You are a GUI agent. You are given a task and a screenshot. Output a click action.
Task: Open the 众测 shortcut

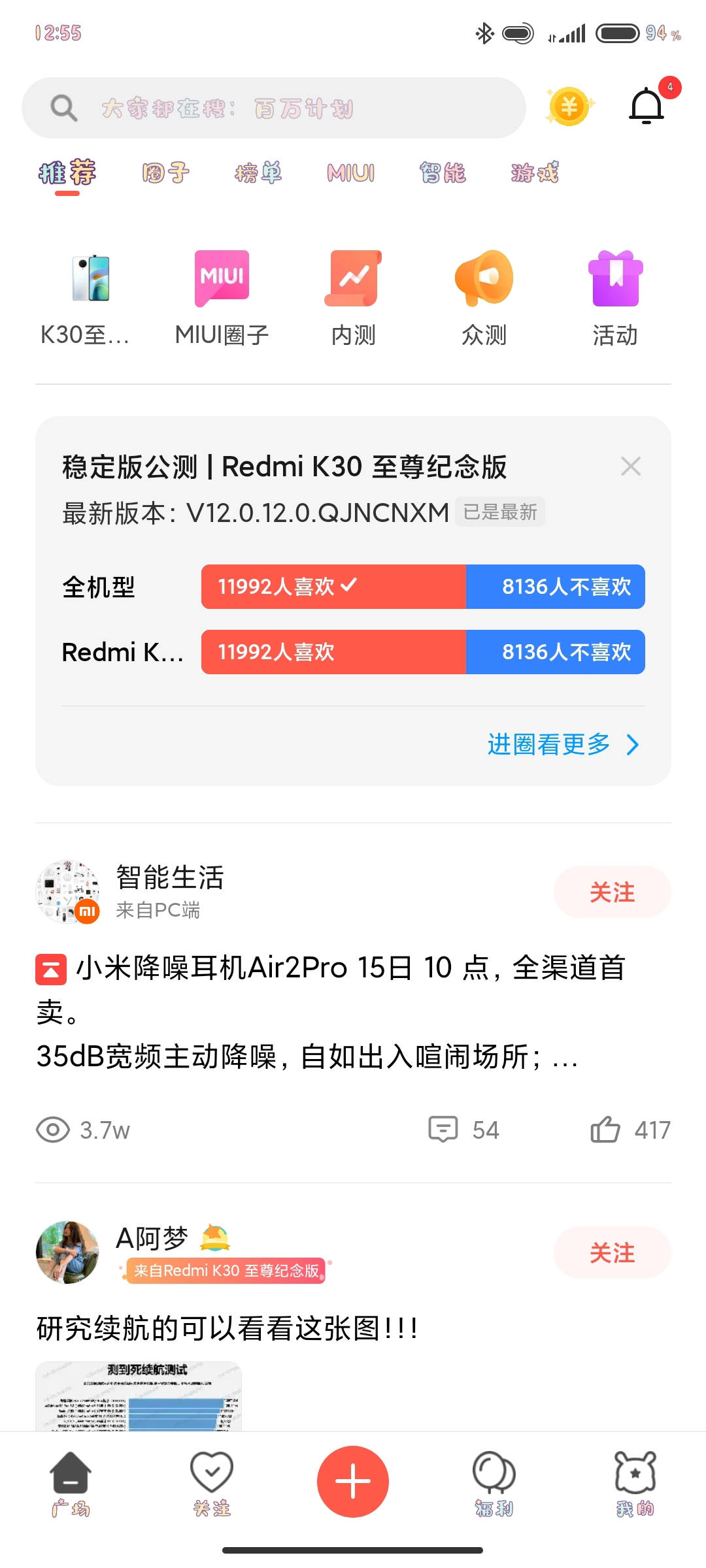[x=484, y=297]
